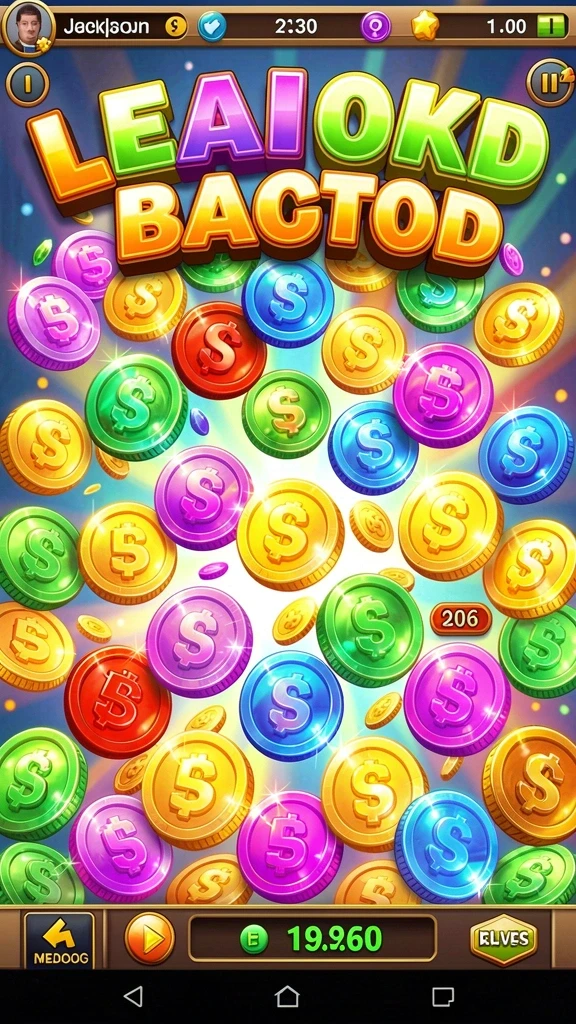This screenshot has width=576, height=1024.
Task: Open the round info button under the avatar
Action: [27, 84]
